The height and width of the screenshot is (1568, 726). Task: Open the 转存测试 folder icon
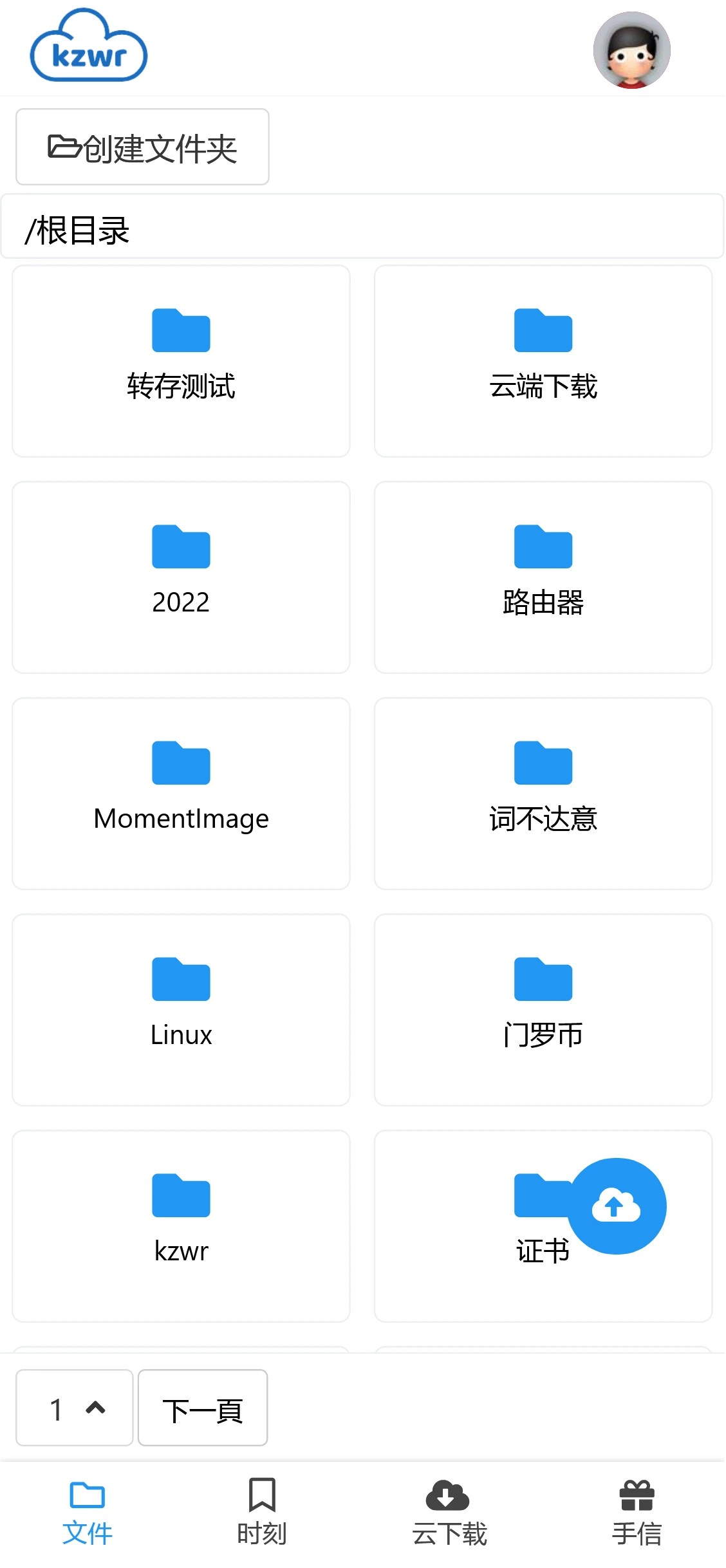[x=181, y=331]
